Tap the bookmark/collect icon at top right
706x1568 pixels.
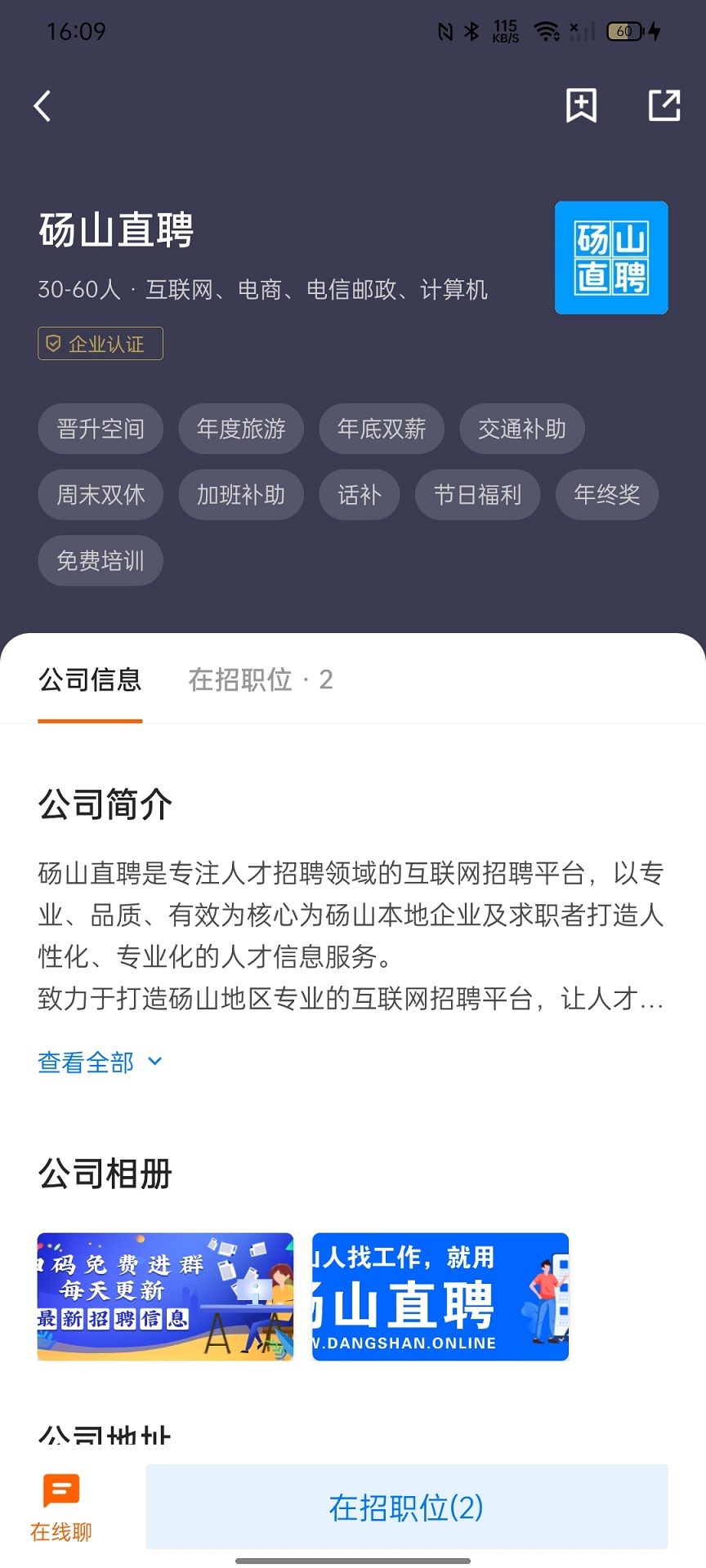[x=581, y=105]
